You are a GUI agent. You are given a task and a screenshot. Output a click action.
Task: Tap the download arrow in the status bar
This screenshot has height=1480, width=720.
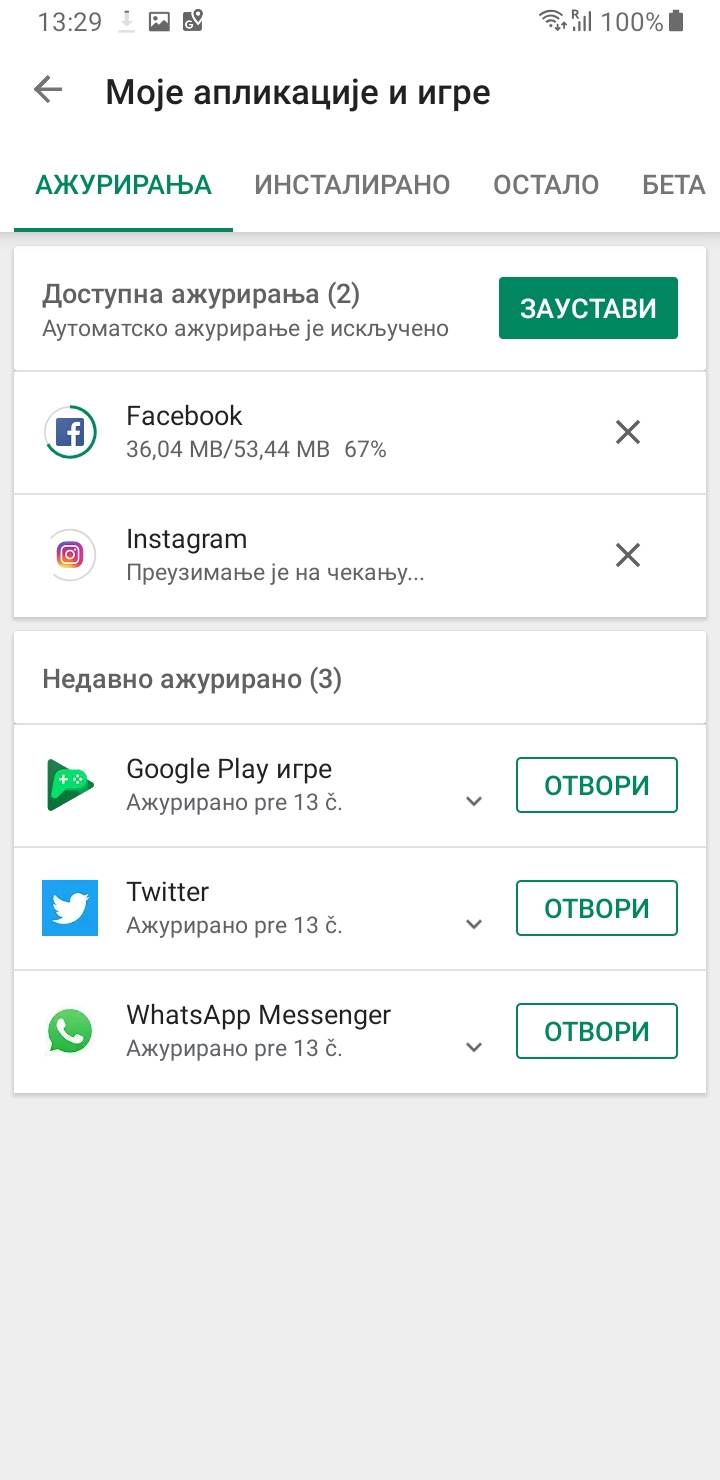(128, 20)
